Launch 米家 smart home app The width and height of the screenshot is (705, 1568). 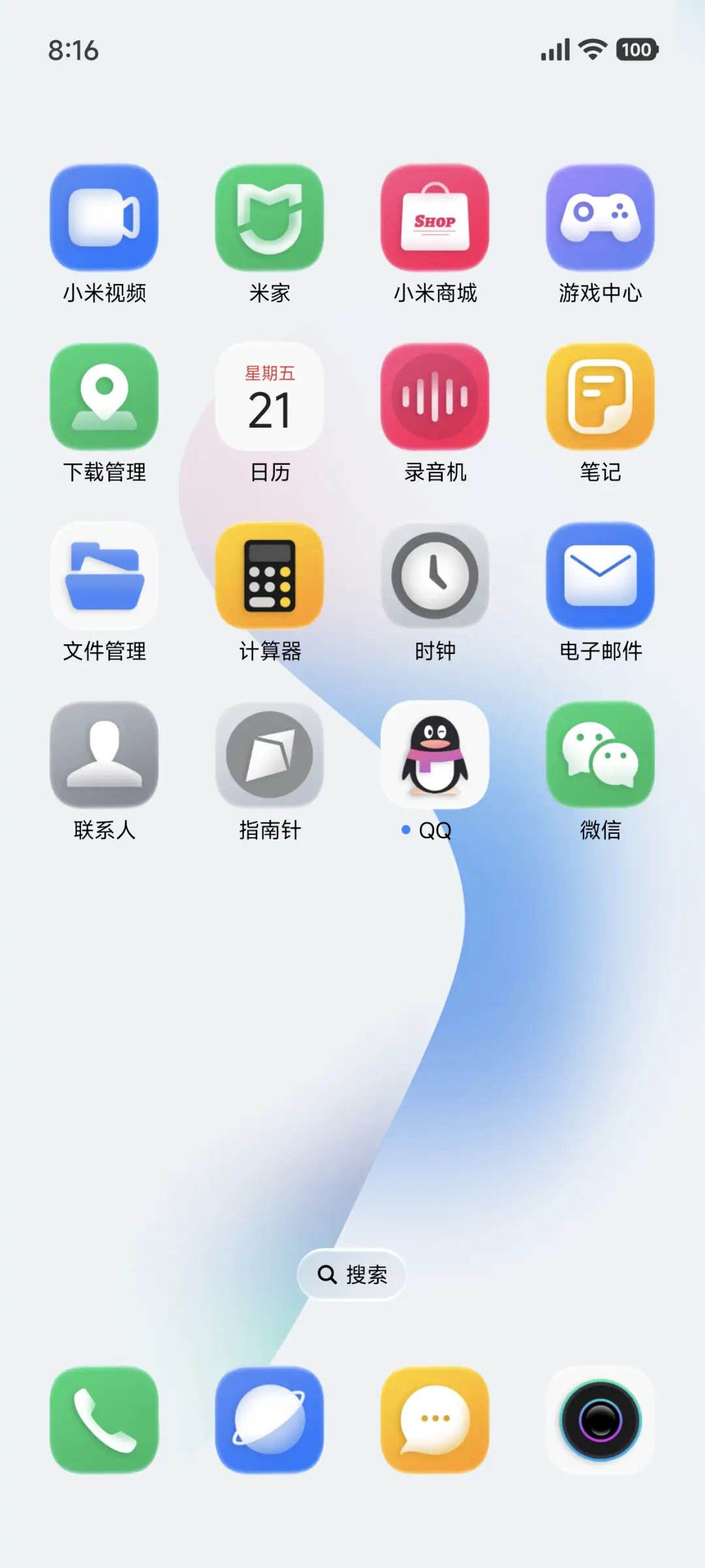[270, 219]
